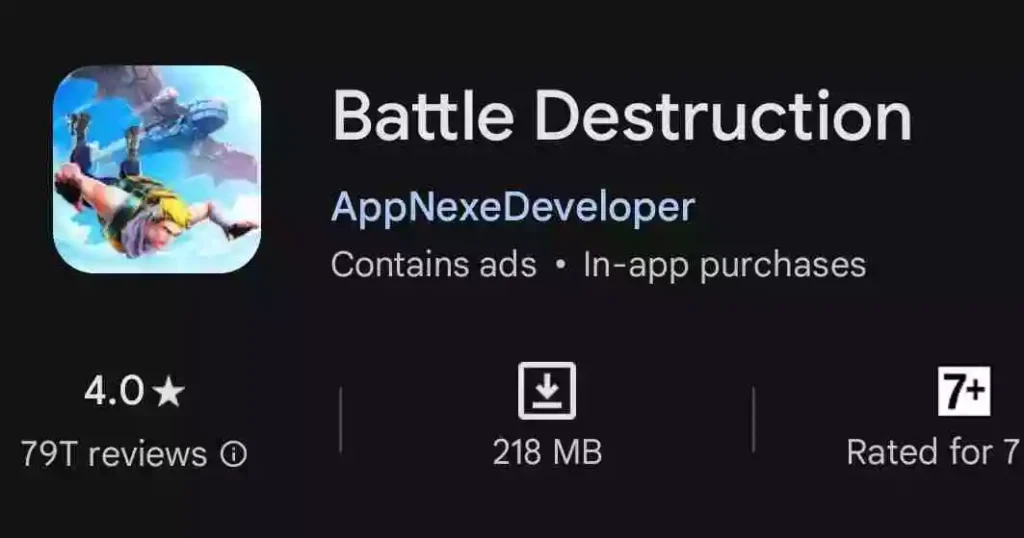Tap the info icon beside 79T reviews
This screenshot has height=538, width=1024.
point(233,455)
